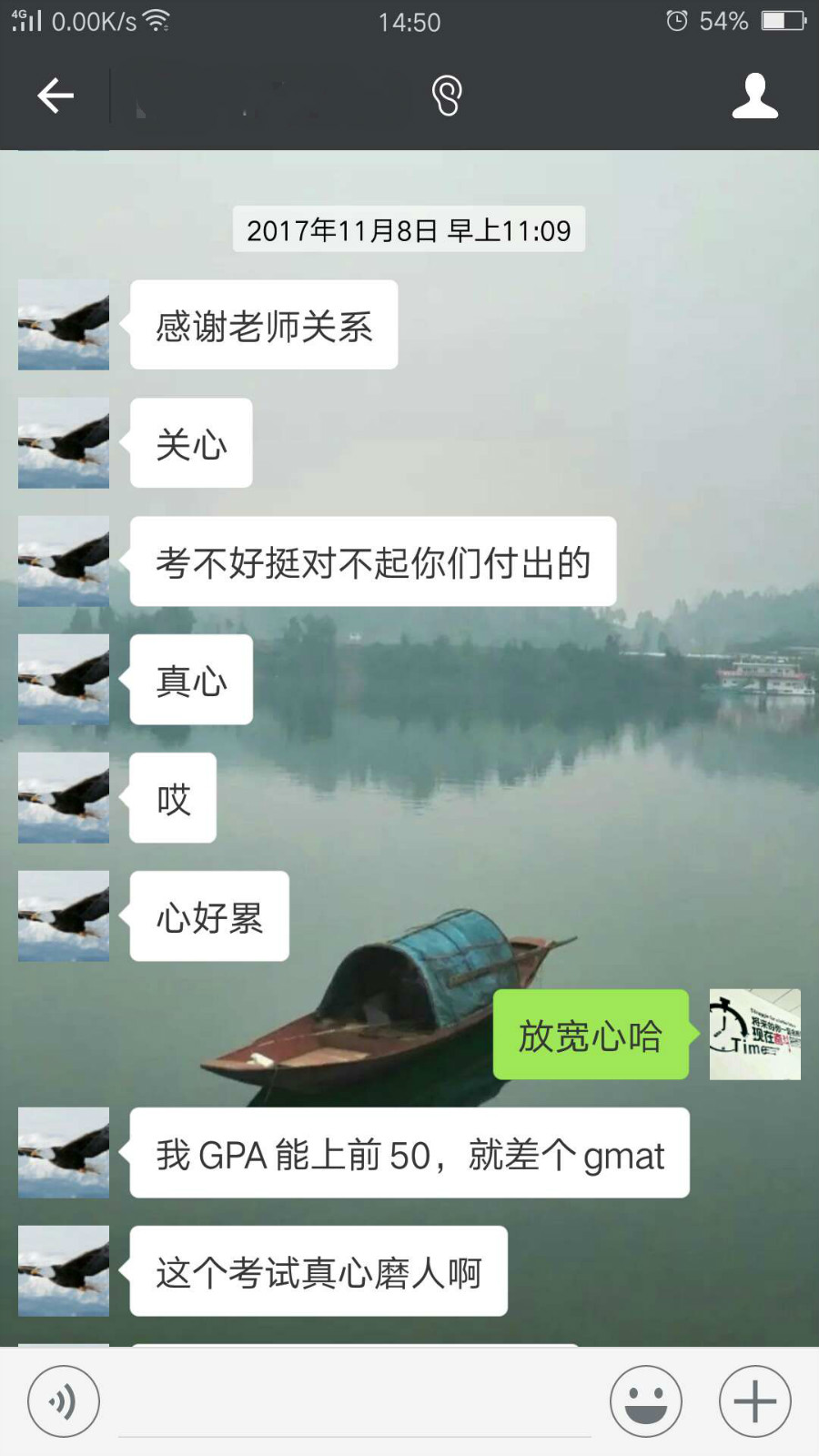Tap the timestamp 2017年11月8日 早上11:09

tap(409, 230)
